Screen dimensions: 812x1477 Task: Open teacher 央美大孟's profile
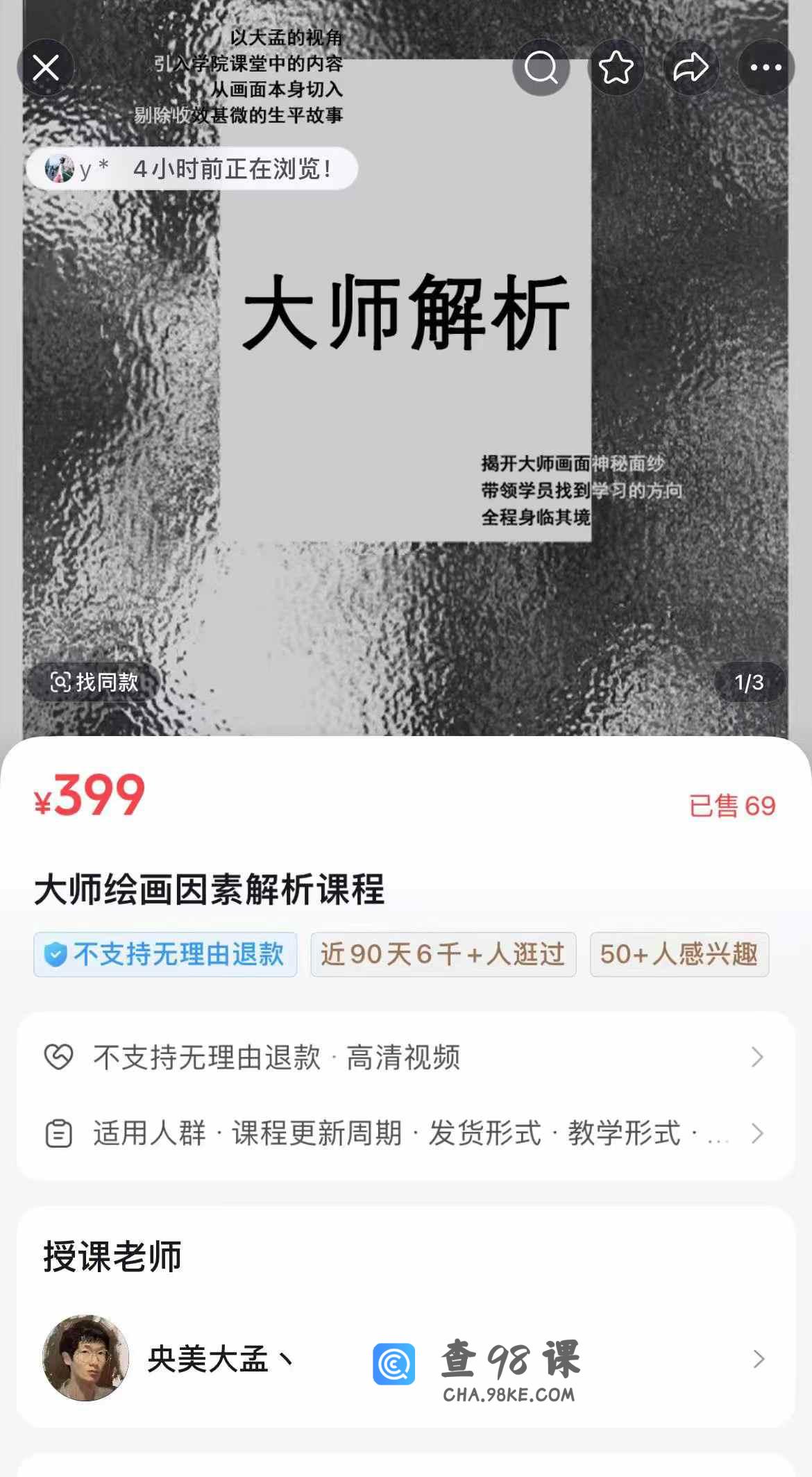[x=208, y=1358]
